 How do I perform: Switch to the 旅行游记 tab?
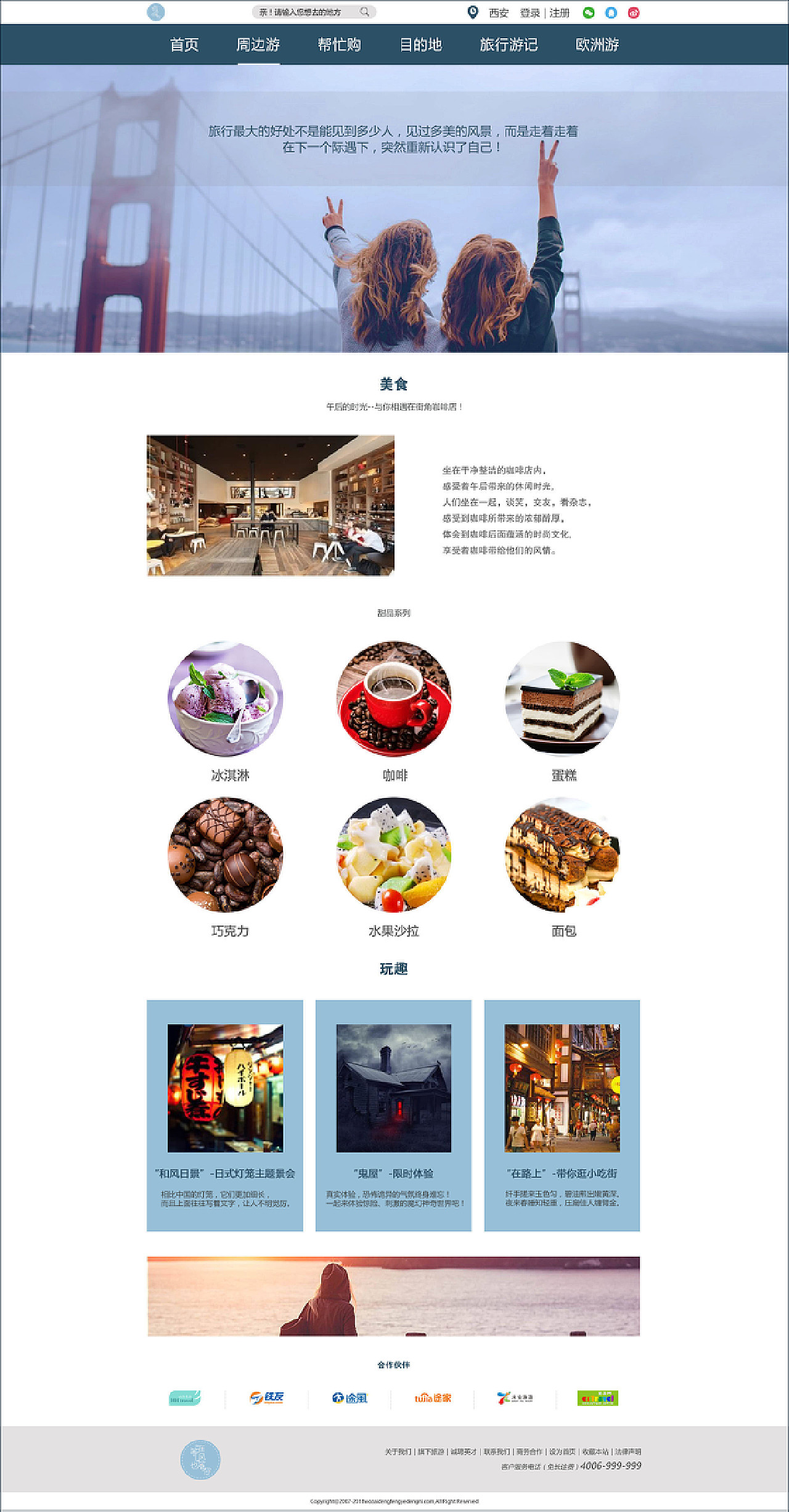tap(509, 44)
